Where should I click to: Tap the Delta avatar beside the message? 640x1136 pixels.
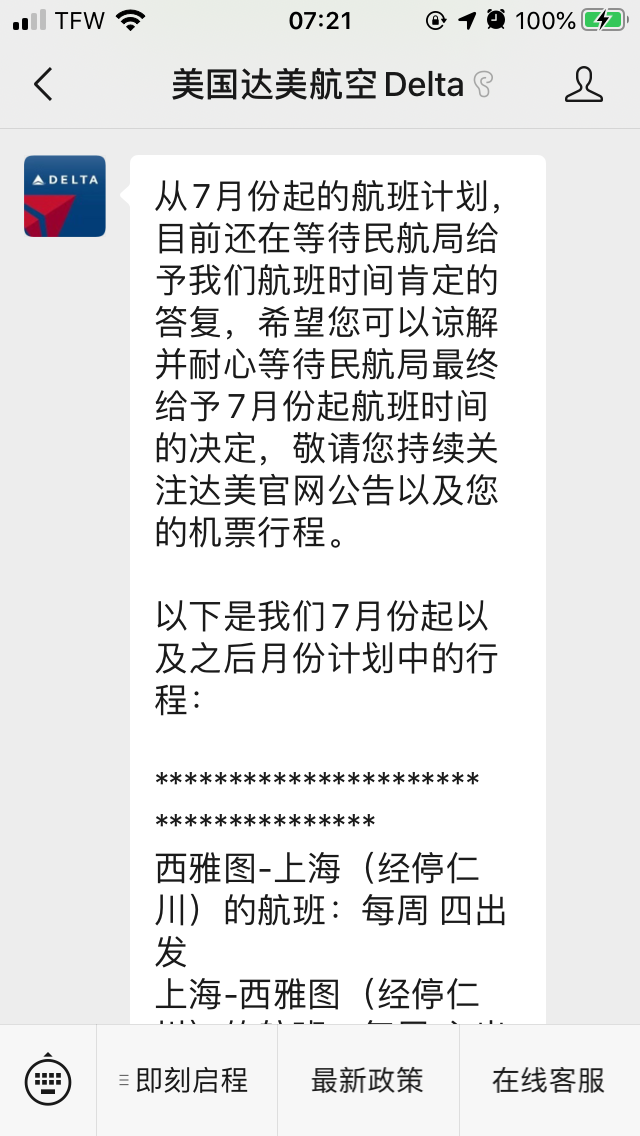coord(65,196)
